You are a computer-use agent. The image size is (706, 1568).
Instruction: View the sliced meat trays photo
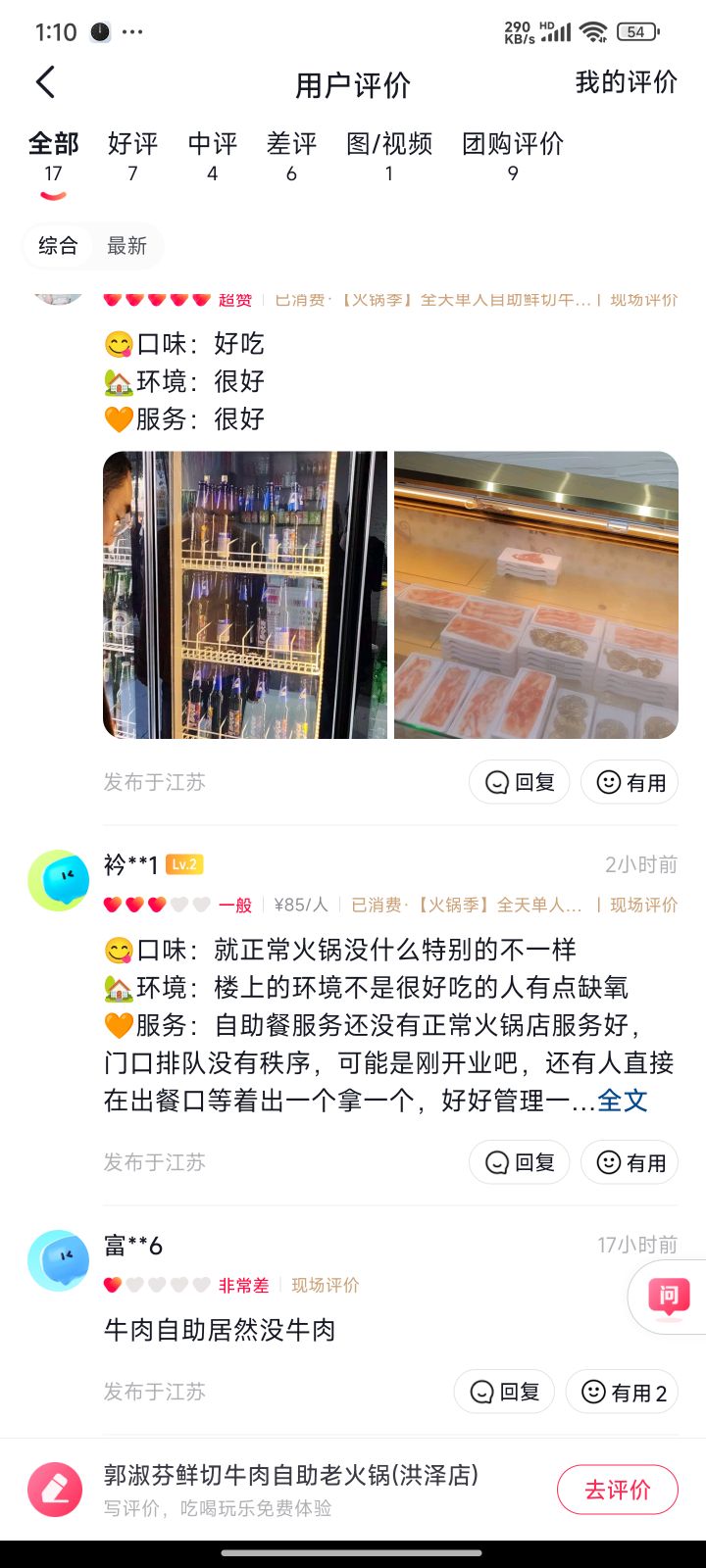(x=536, y=595)
